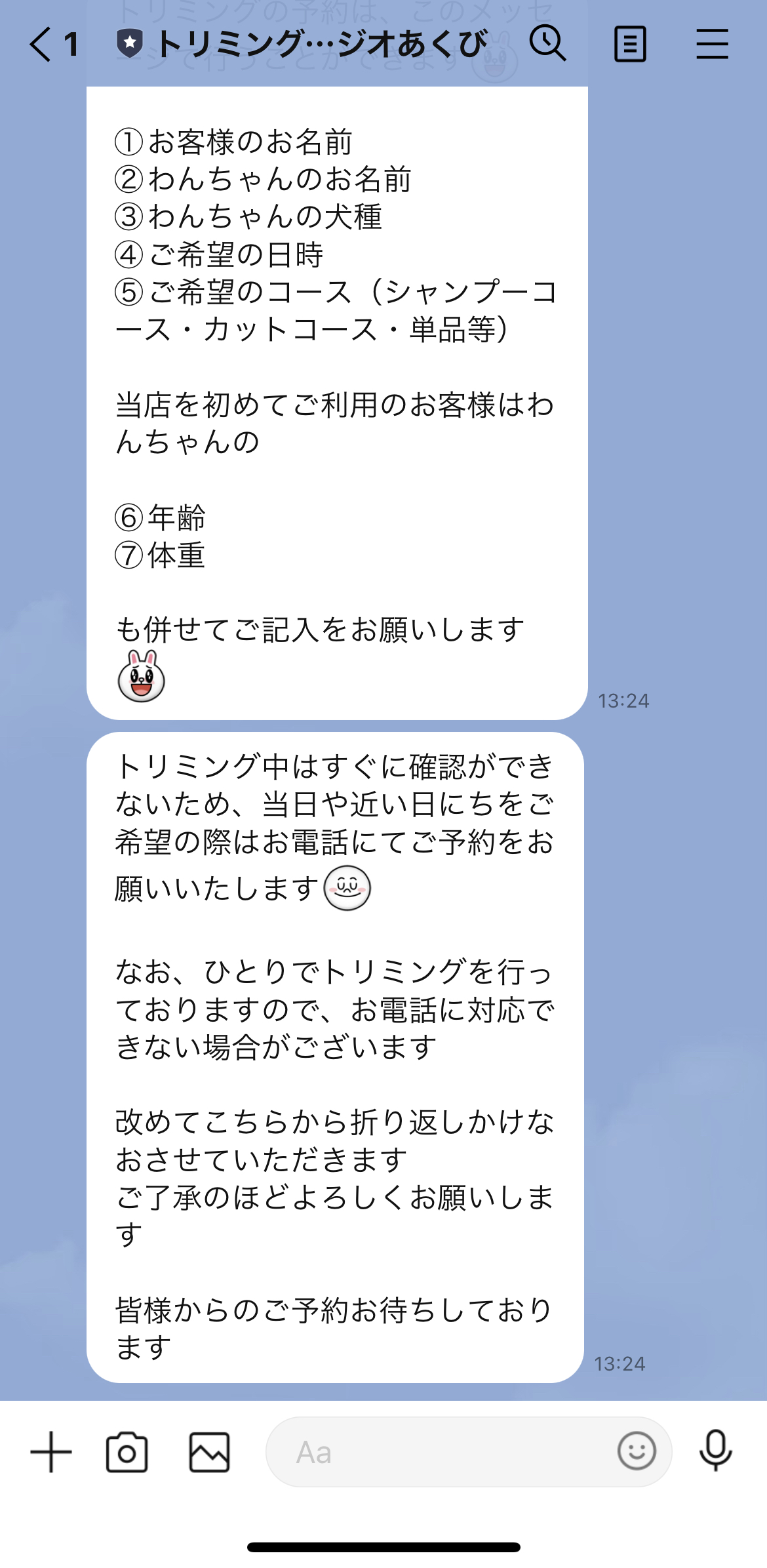
Task: Open the sticker and emoji picker
Action: pos(637,1451)
